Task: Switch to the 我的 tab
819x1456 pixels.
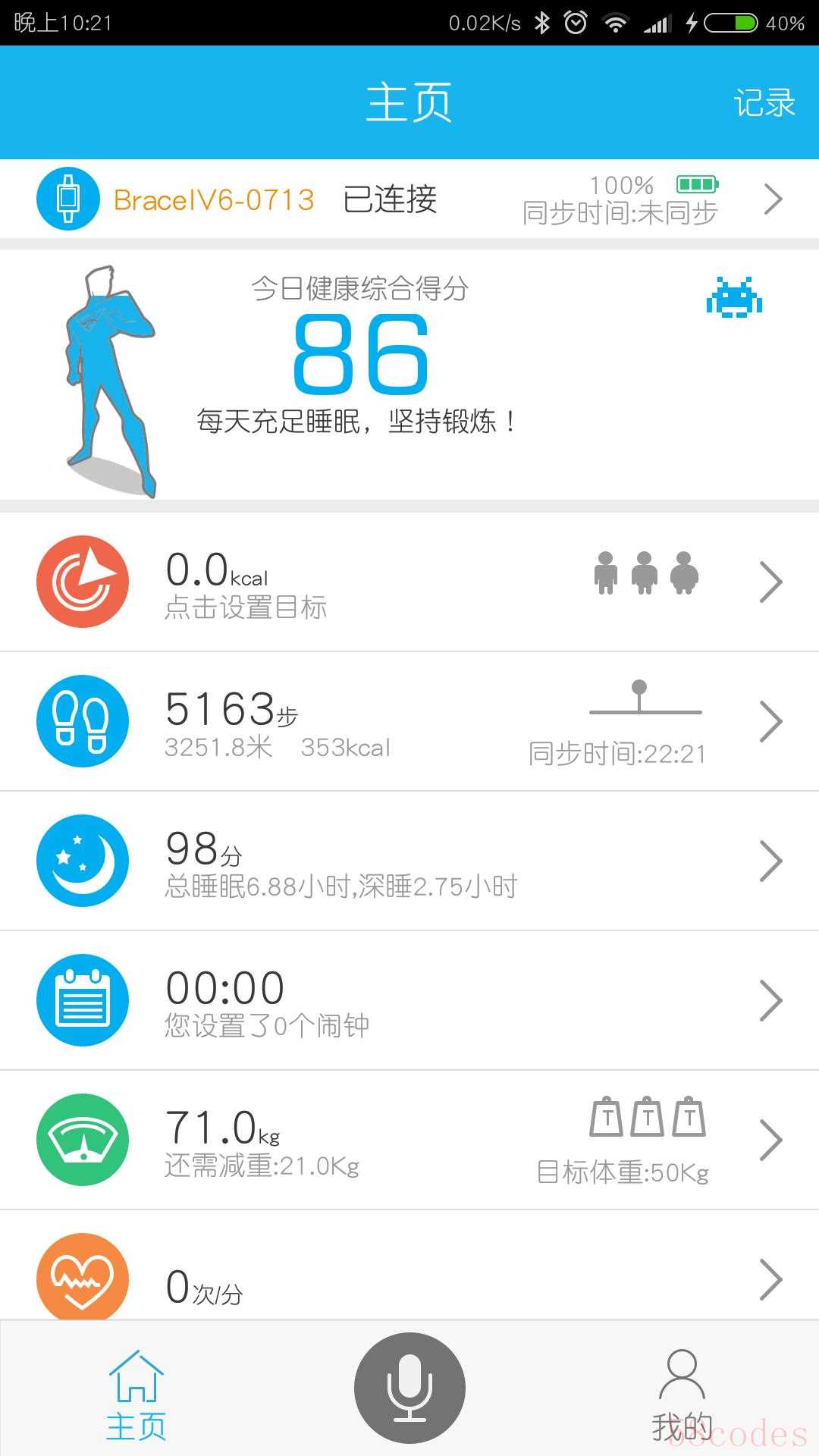Action: [682, 1395]
